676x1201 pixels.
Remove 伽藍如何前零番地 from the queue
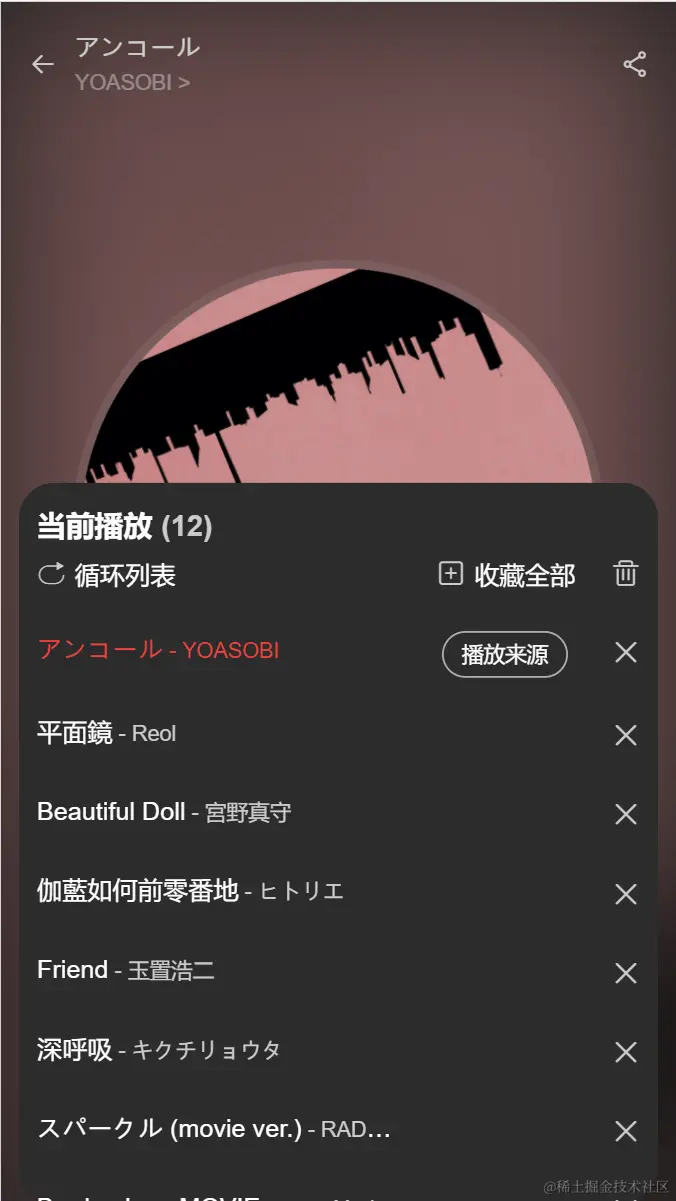(626, 894)
